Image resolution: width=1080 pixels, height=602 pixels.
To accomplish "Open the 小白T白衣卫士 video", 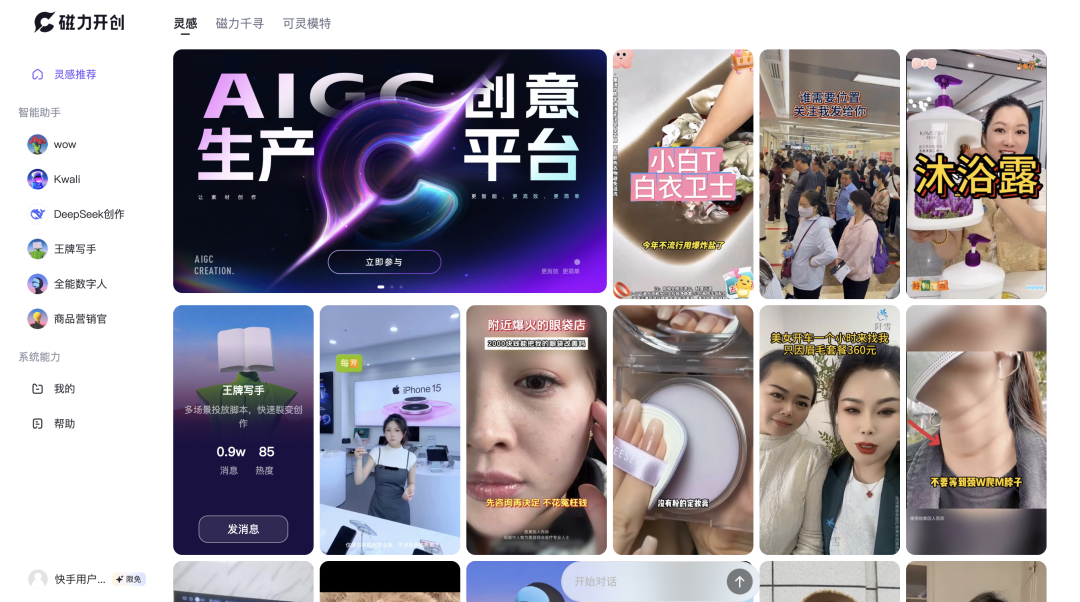I will (683, 174).
